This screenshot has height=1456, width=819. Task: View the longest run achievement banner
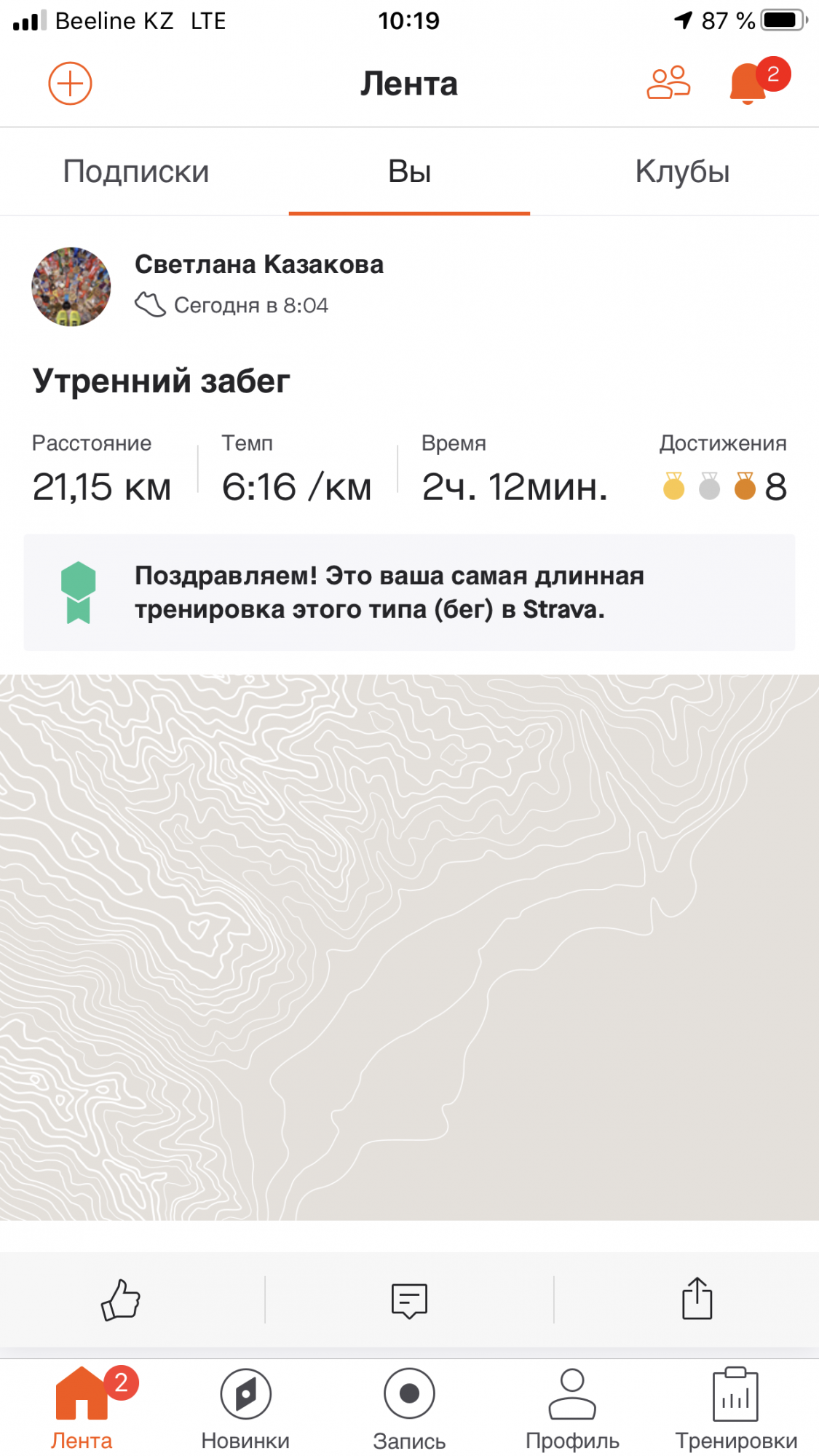point(409,593)
